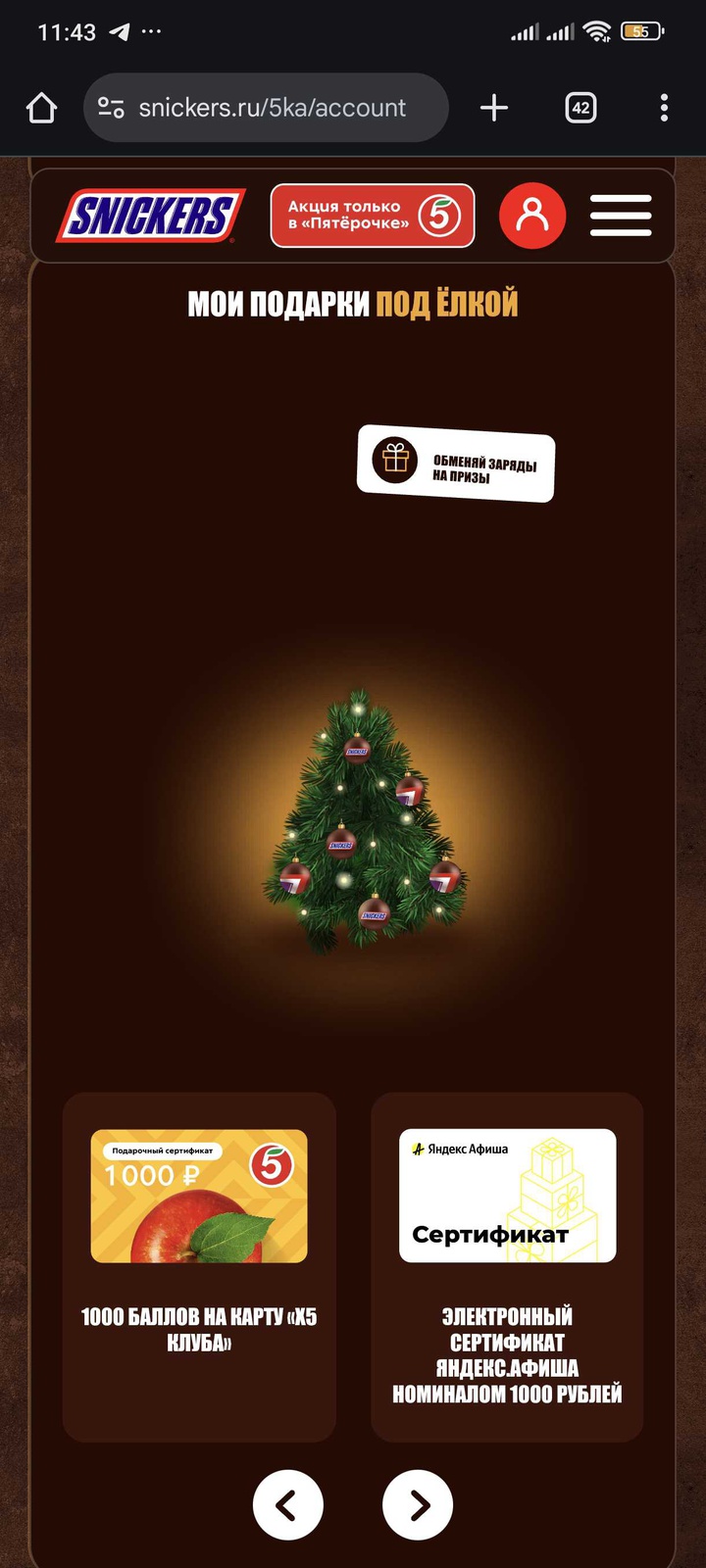Viewport: 706px width, 1568px height.
Task: Open the hamburger site menu
Action: 621,216
